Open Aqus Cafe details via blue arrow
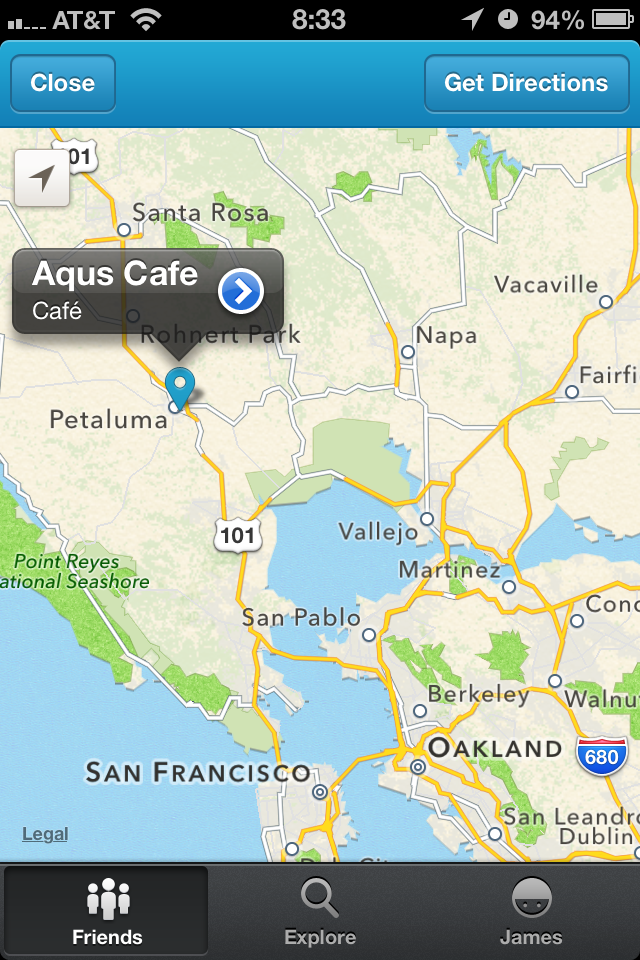Viewport: 640px width, 960px height. click(x=240, y=291)
